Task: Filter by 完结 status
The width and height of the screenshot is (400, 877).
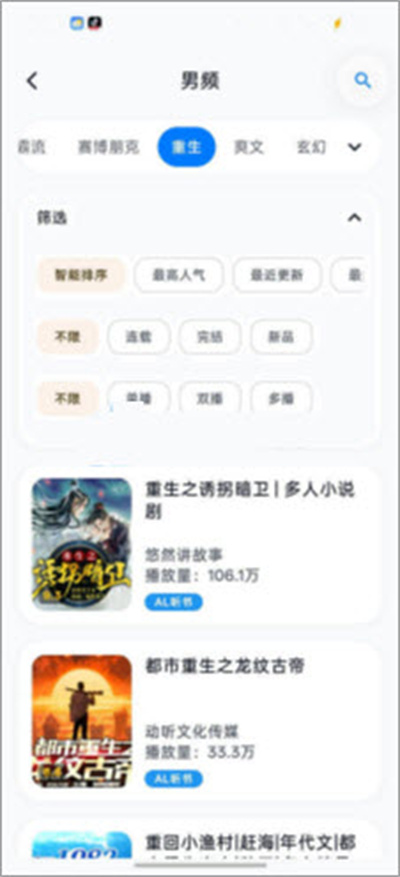Action: point(210,337)
